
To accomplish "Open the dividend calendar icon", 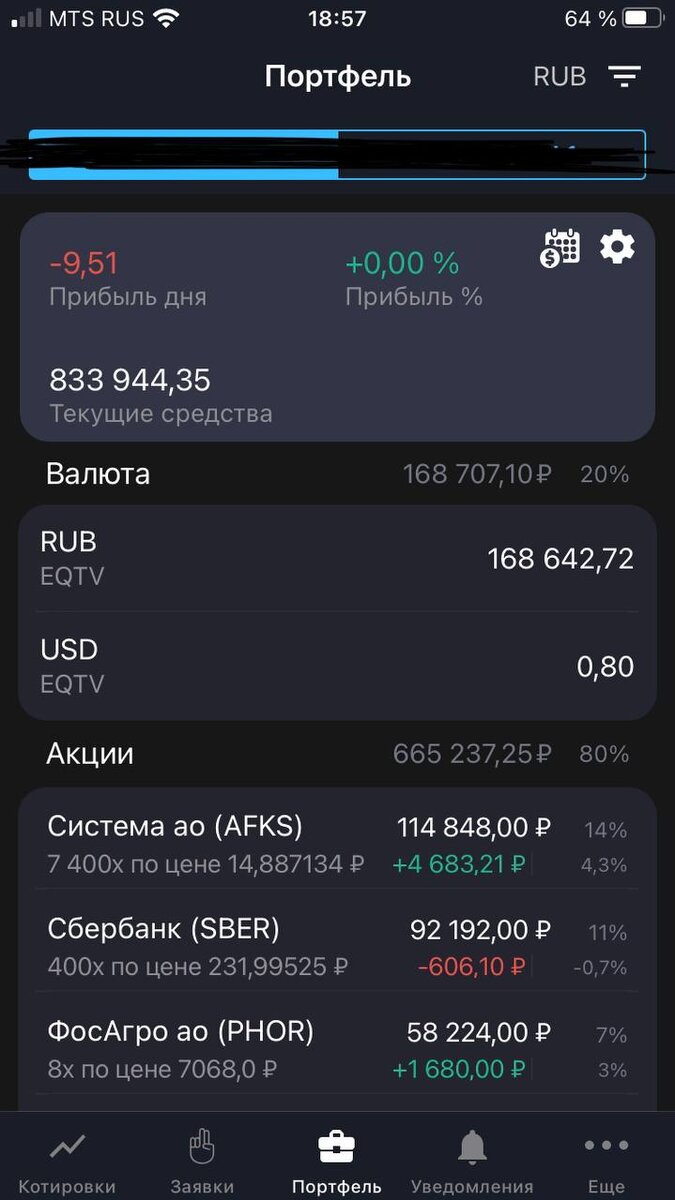I will (560, 247).
